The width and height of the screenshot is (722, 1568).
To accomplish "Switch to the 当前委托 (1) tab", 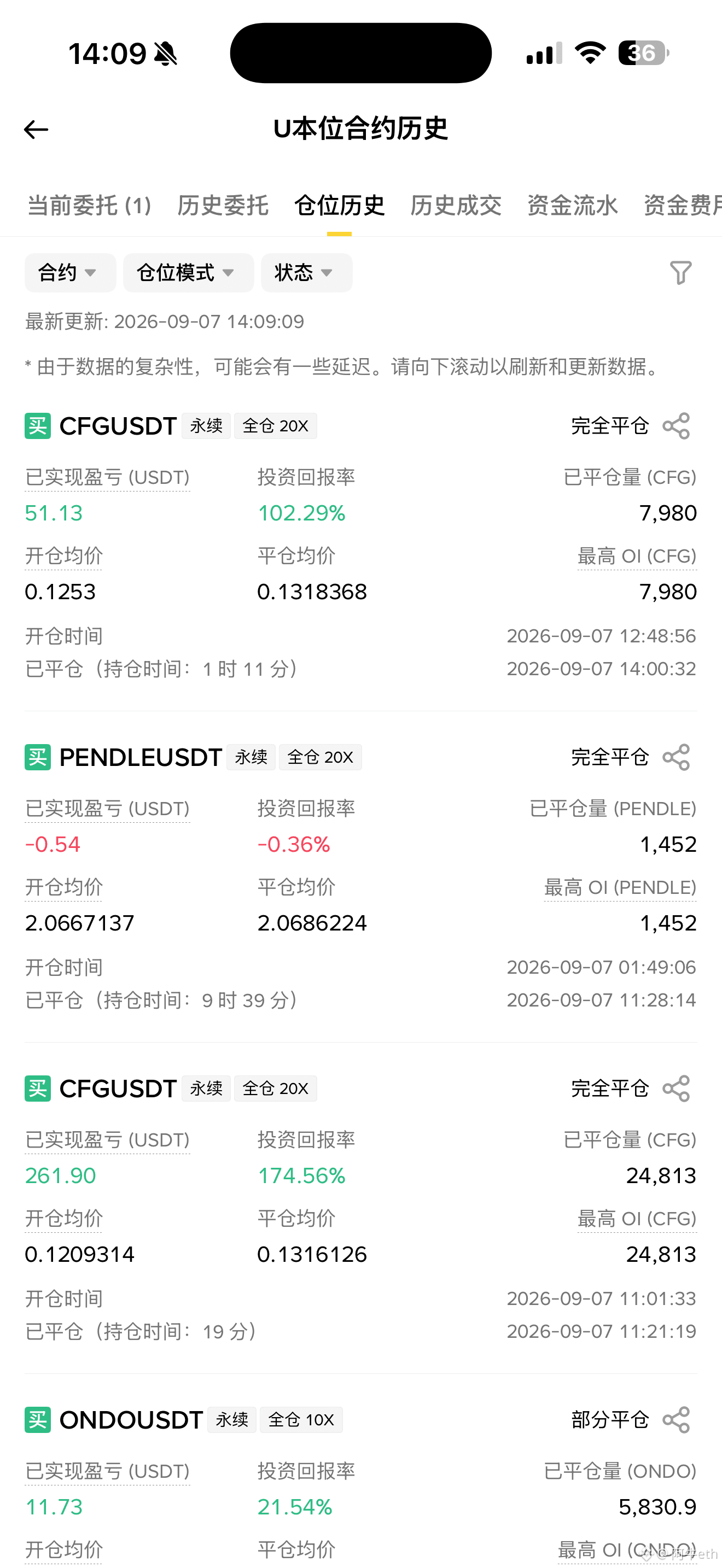I will coord(89,206).
